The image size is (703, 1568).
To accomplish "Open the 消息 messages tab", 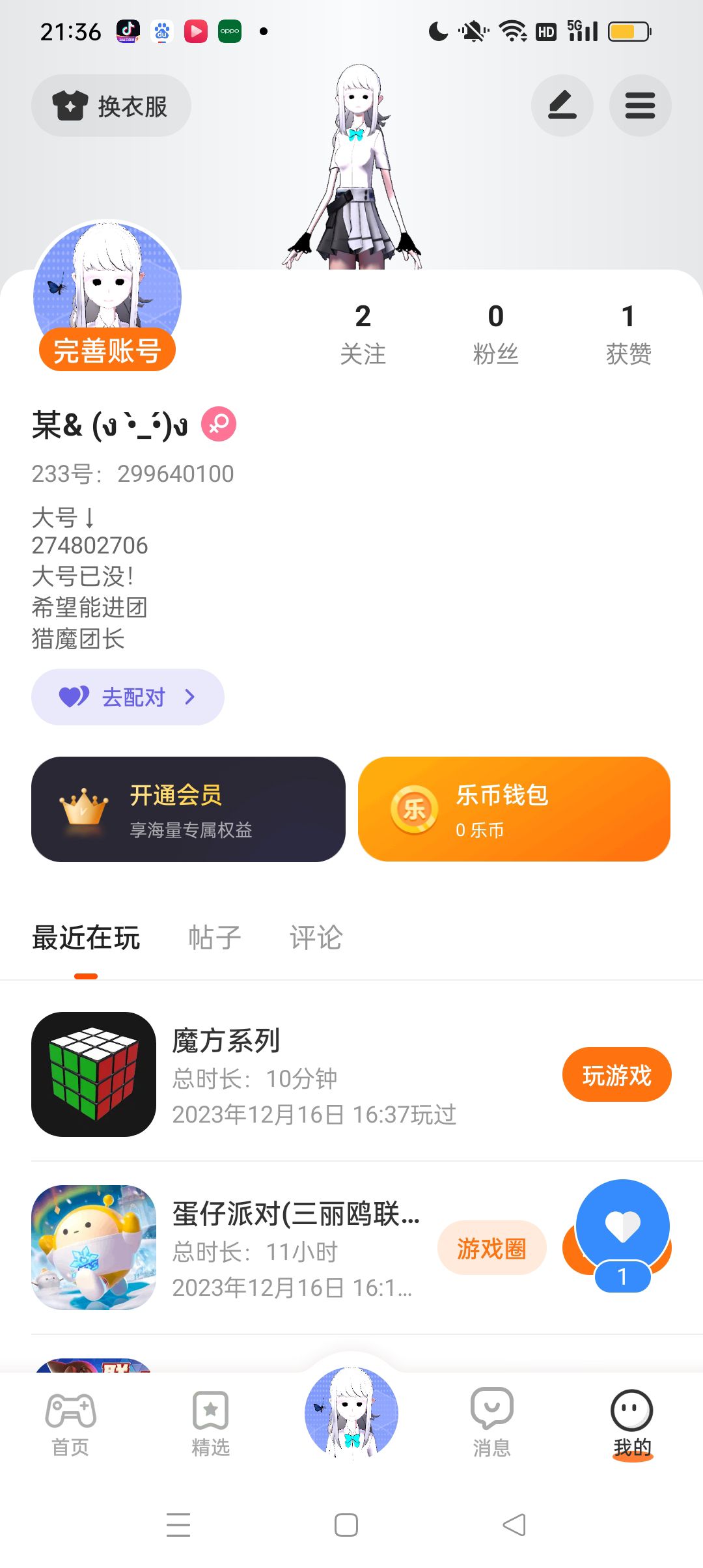I will click(x=491, y=1424).
